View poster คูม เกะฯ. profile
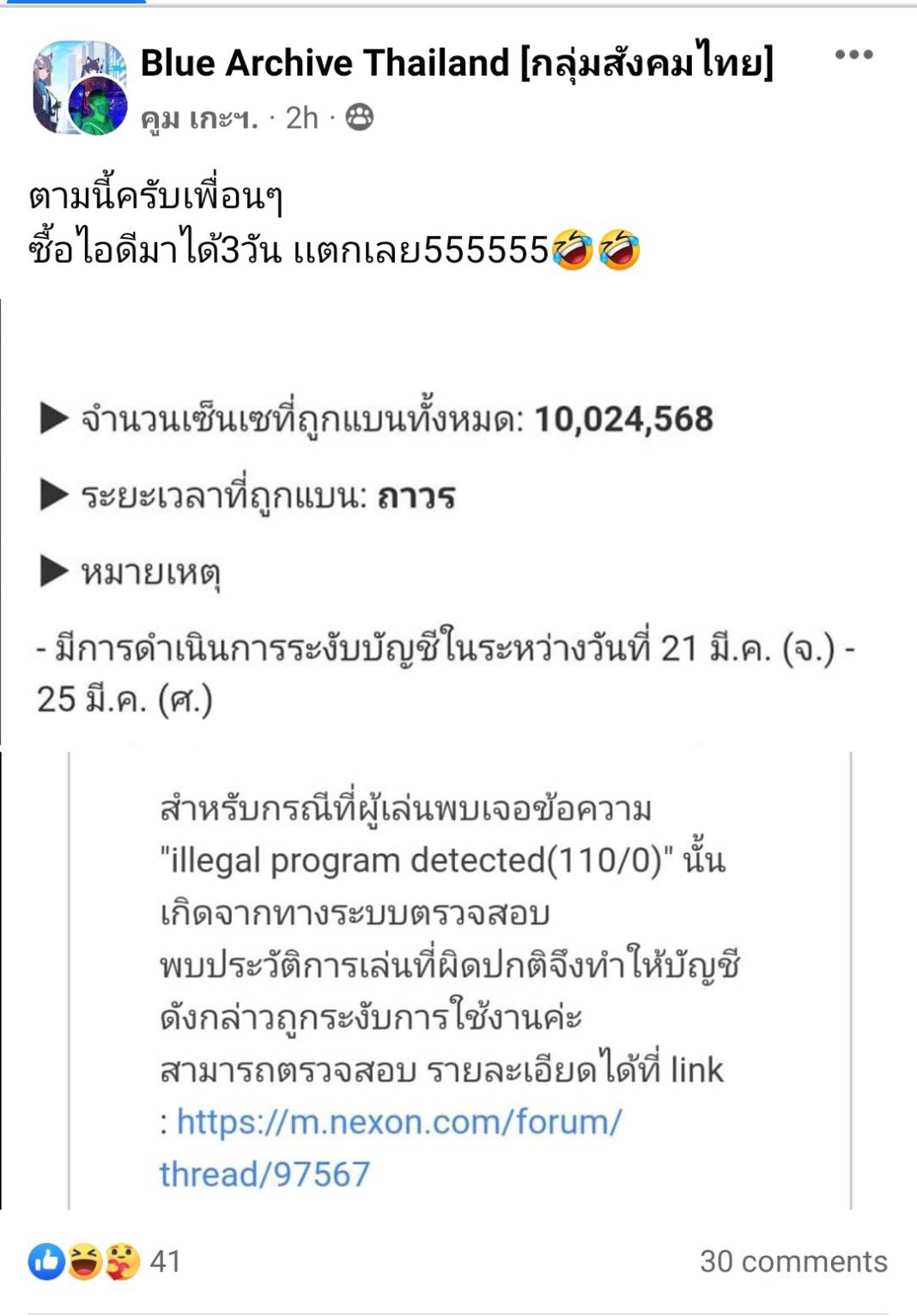 coord(198,119)
